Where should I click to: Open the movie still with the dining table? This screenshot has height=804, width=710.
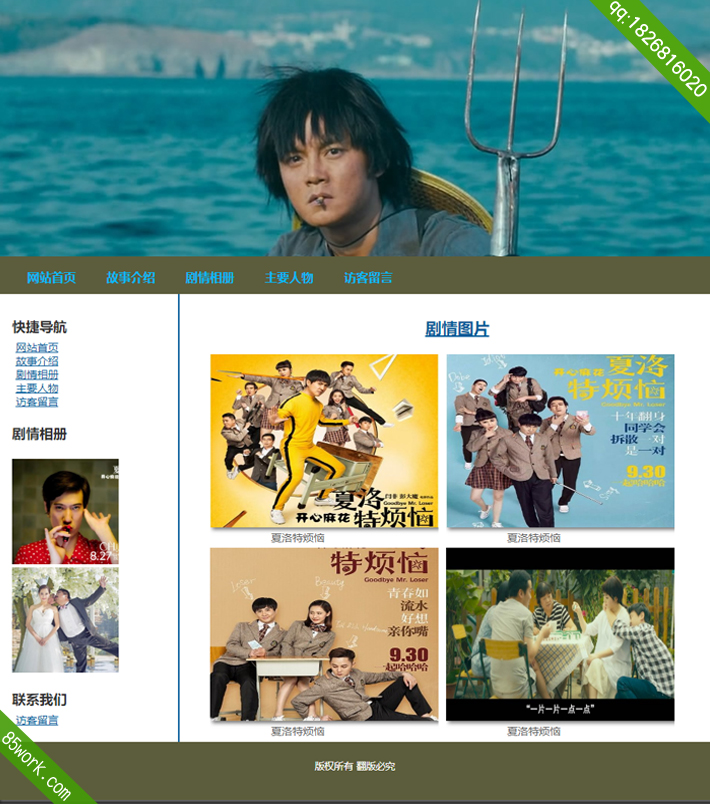coord(560,634)
